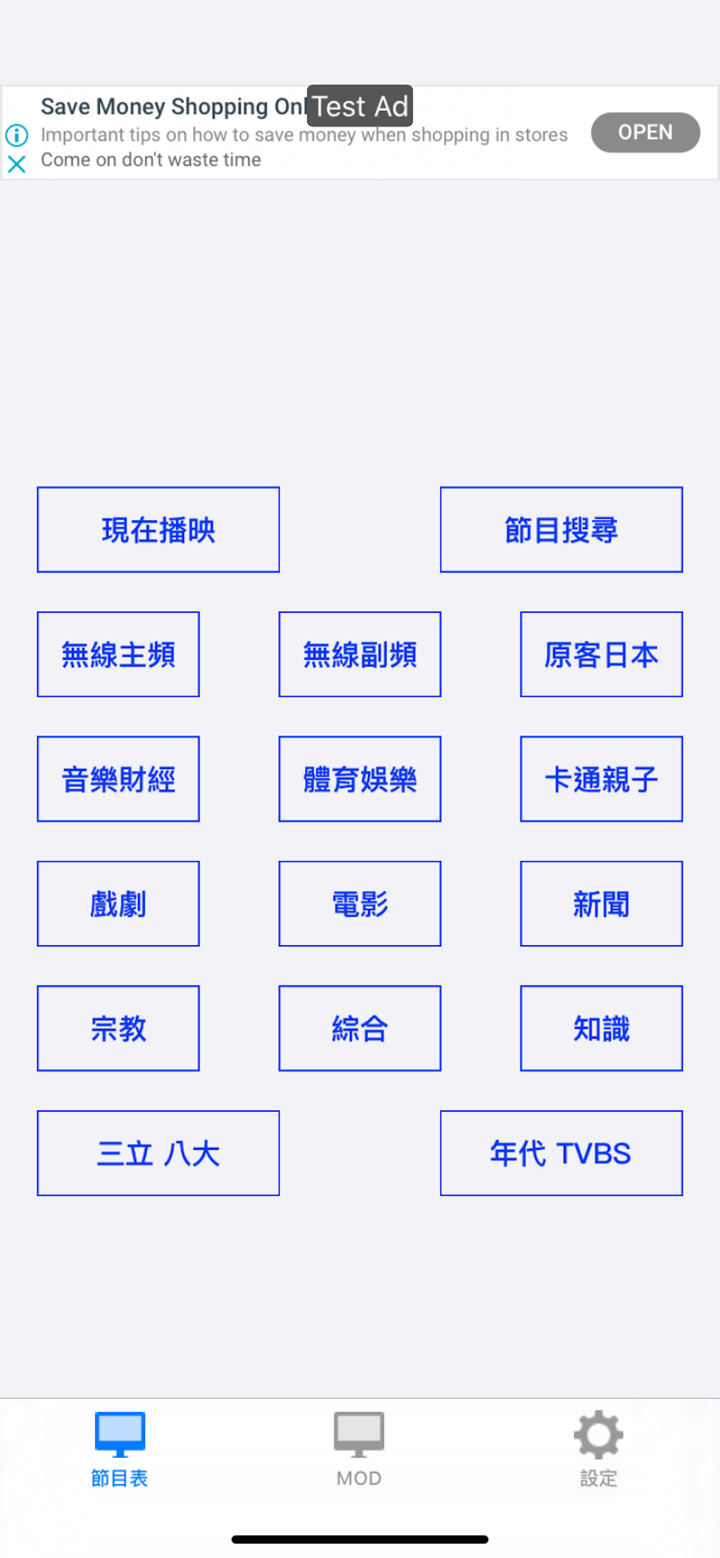Select the 戲劇 category
Screen dimensions: 720x1558
point(118,903)
